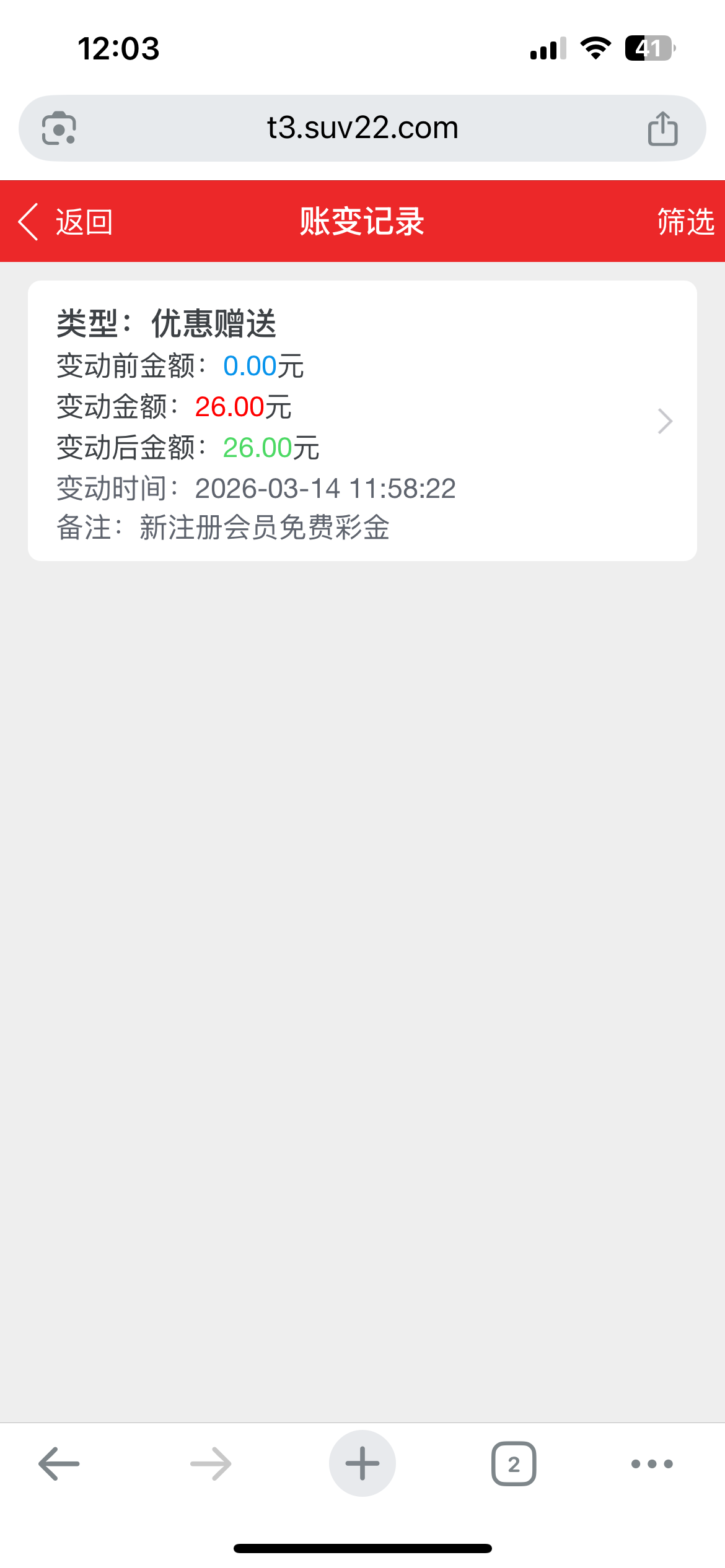
Task: Tap the t3.suv22.com address bar
Action: pos(362,128)
